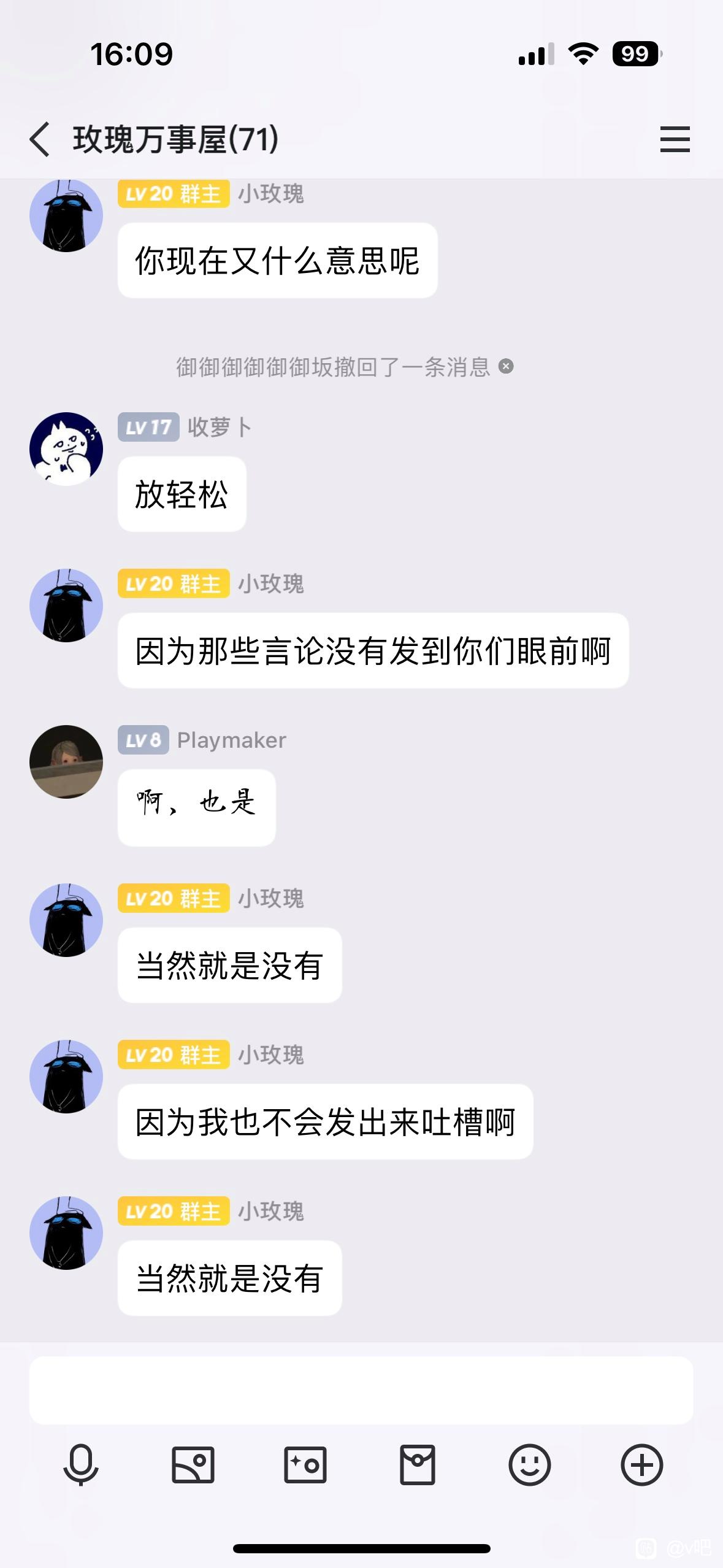Start a voice message with the microphone
The width and height of the screenshot is (723, 1568).
81,1465
